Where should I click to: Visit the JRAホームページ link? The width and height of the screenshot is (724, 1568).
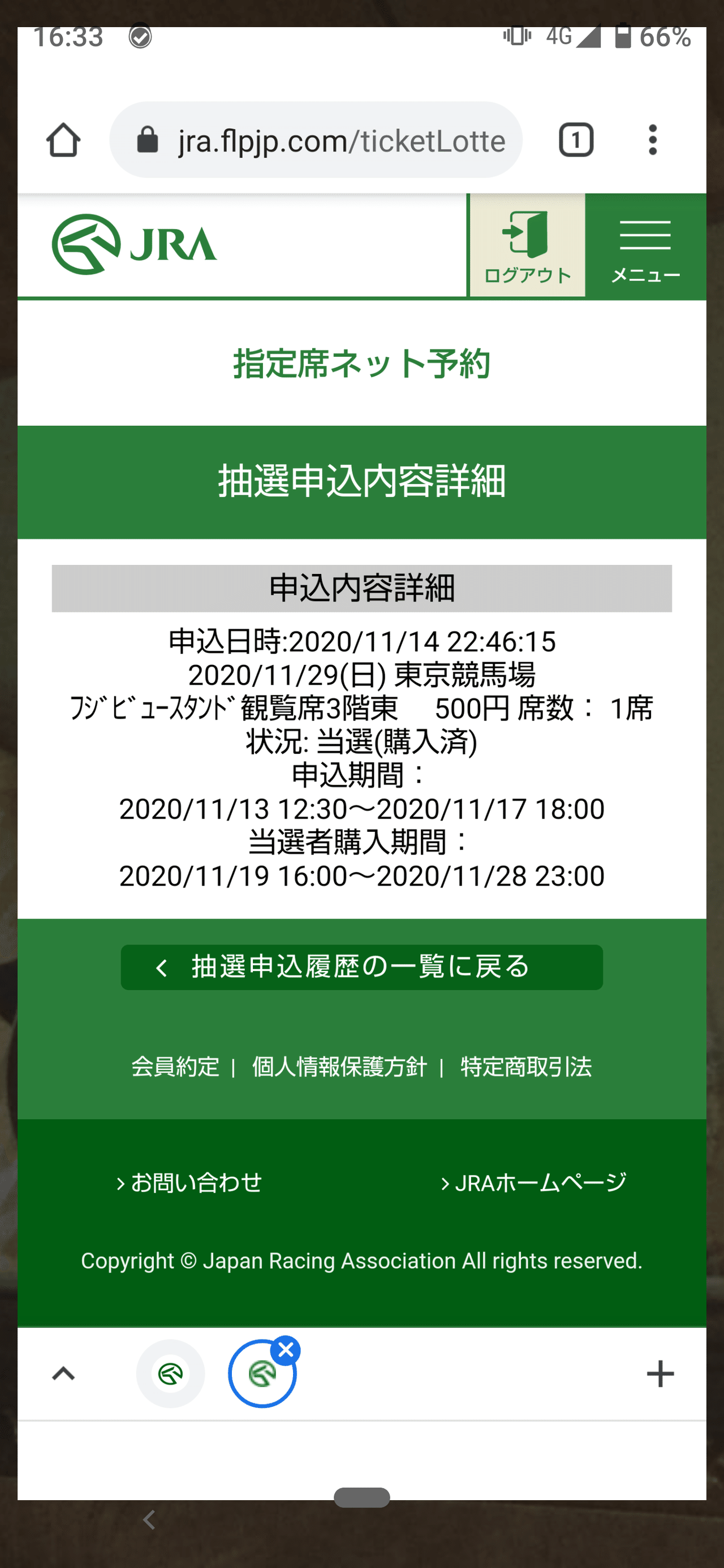click(533, 1182)
